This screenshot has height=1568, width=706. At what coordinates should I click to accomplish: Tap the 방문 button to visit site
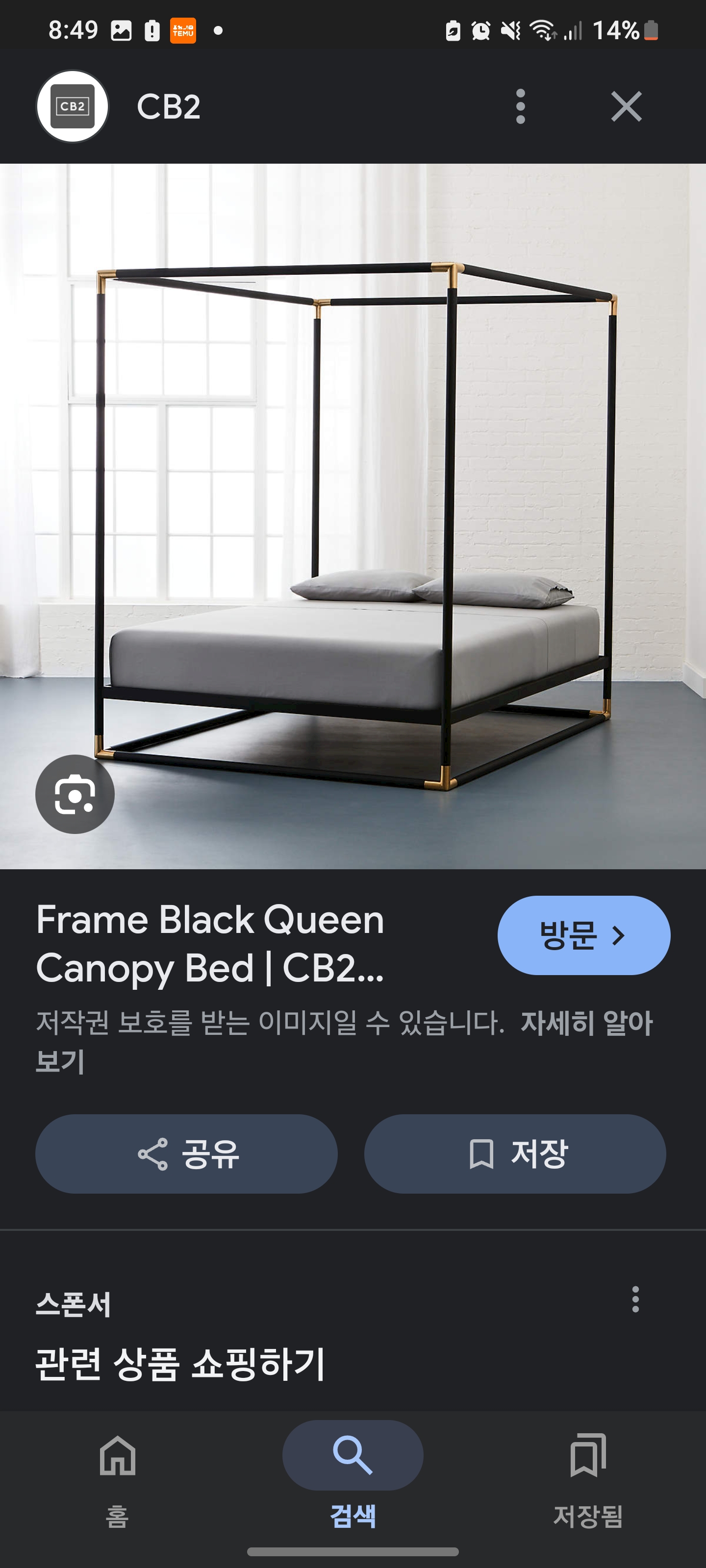coord(583,935)
